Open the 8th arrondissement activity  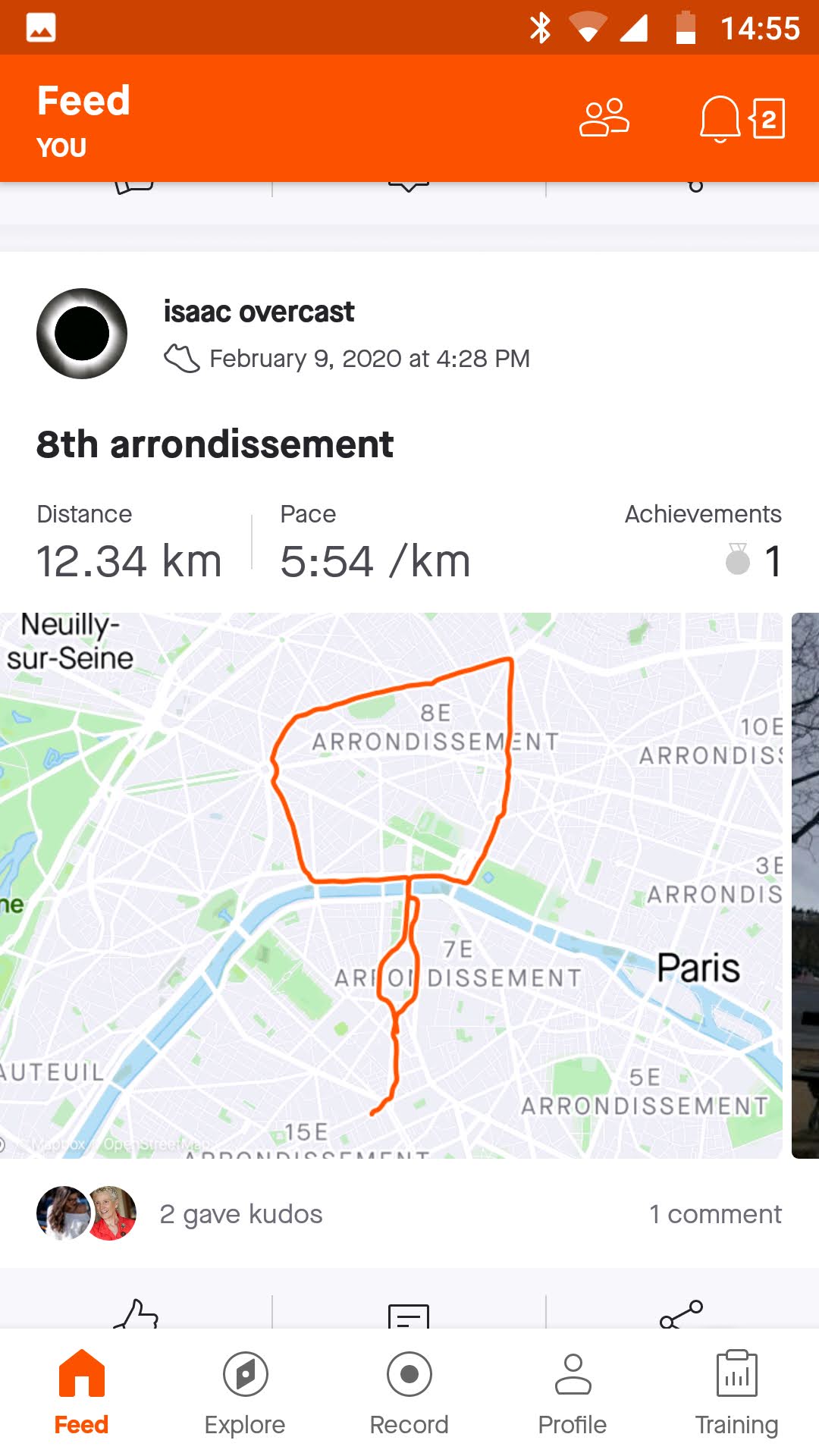click(215, 444)
